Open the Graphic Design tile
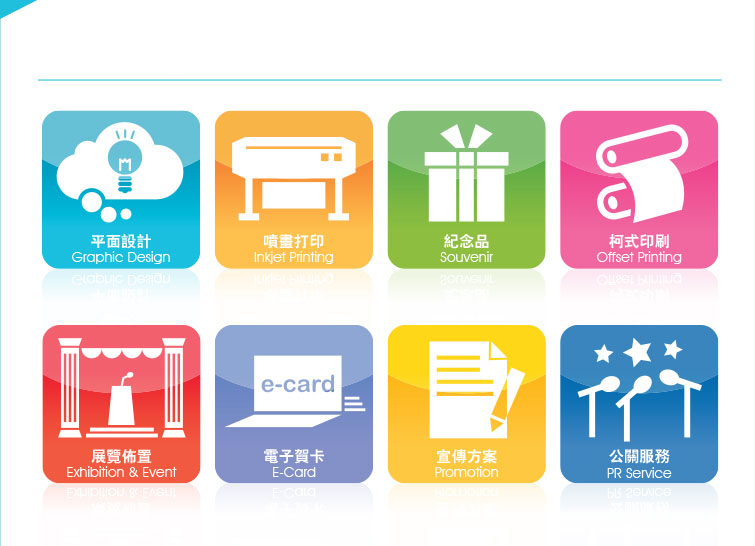Screen dimensions: 755x546 (x=121, y=190)
